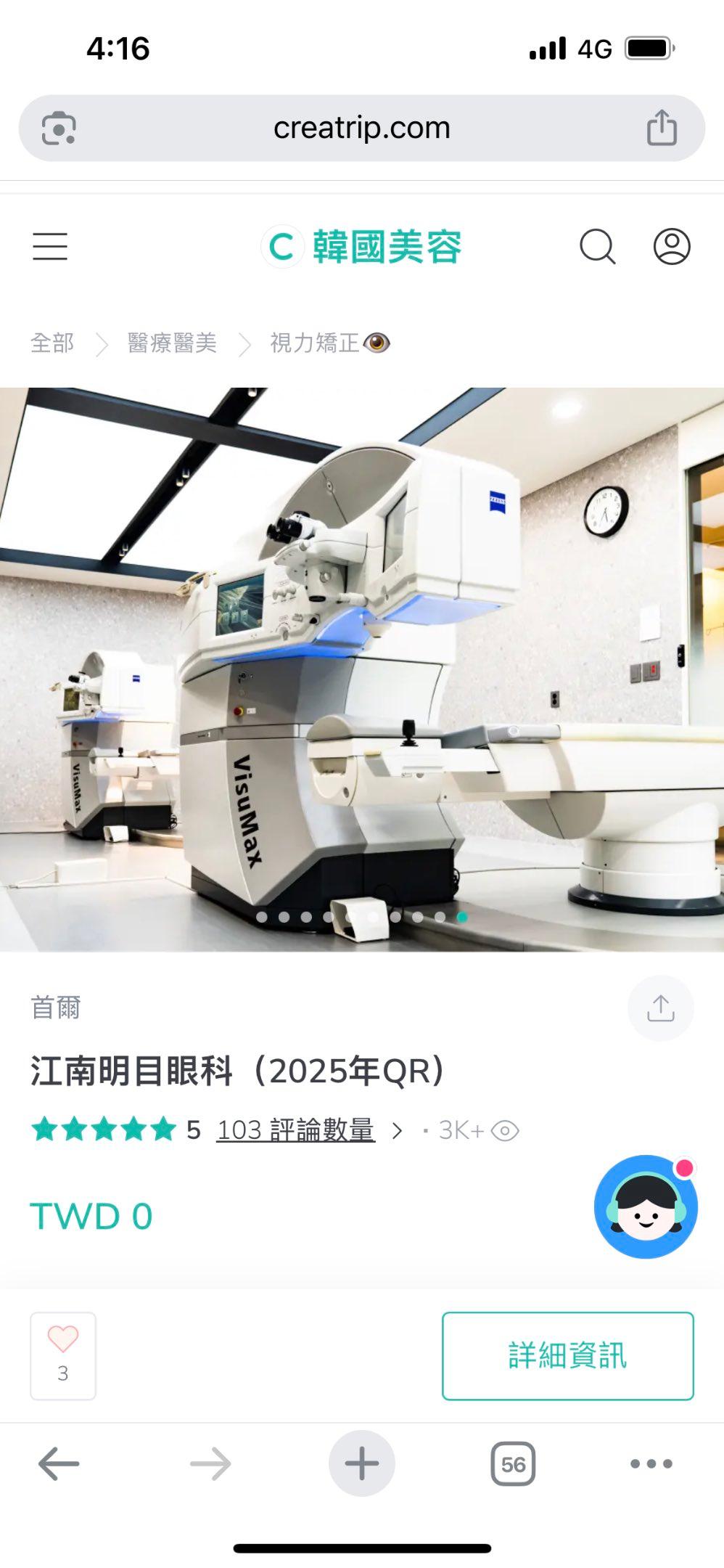Tap the browser share icon in address bar
Screen dimensions: 724x1568
(662, 128)
